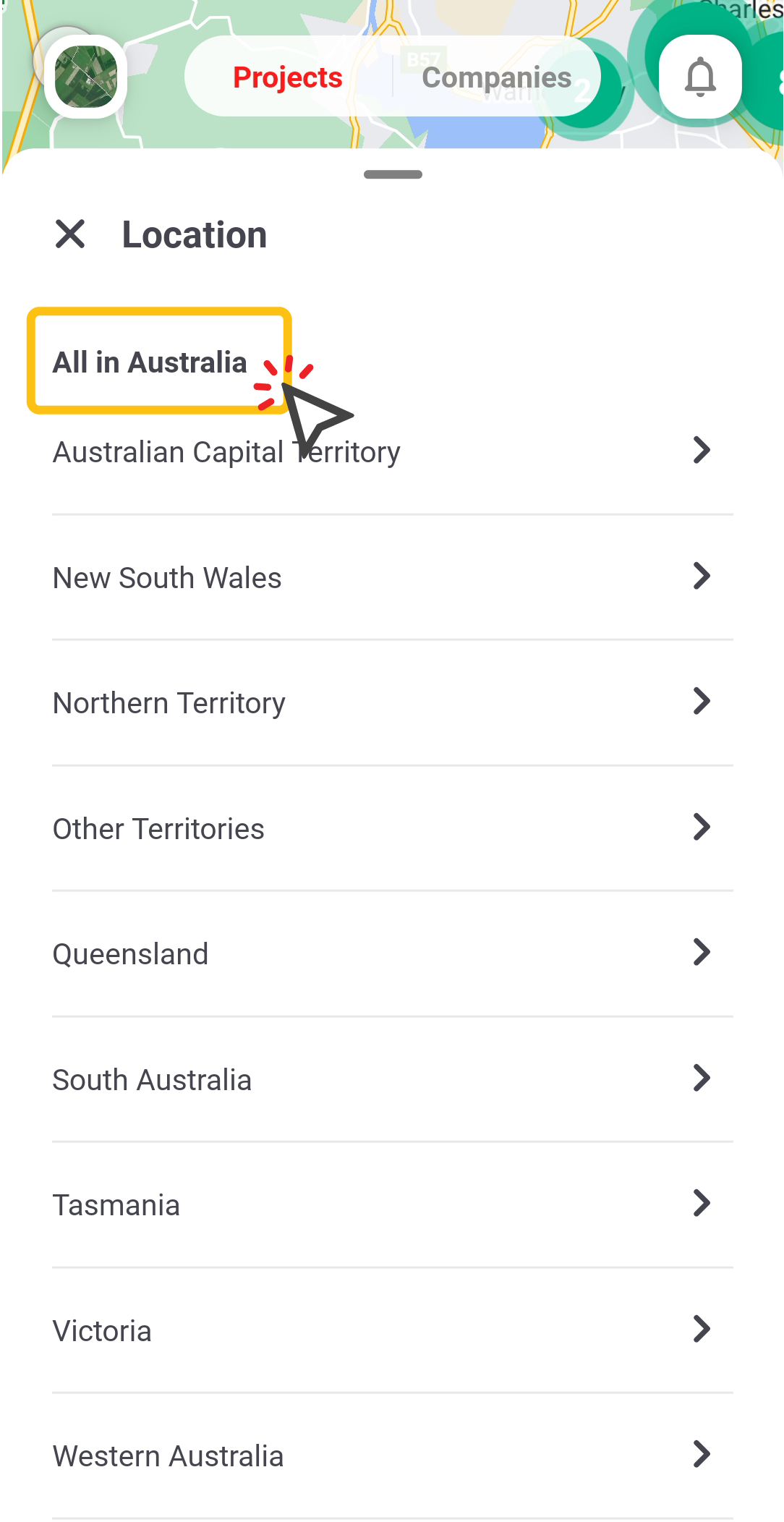Open the notifications bell
The height and width of the screenshot is (1522, 784).
700,77
